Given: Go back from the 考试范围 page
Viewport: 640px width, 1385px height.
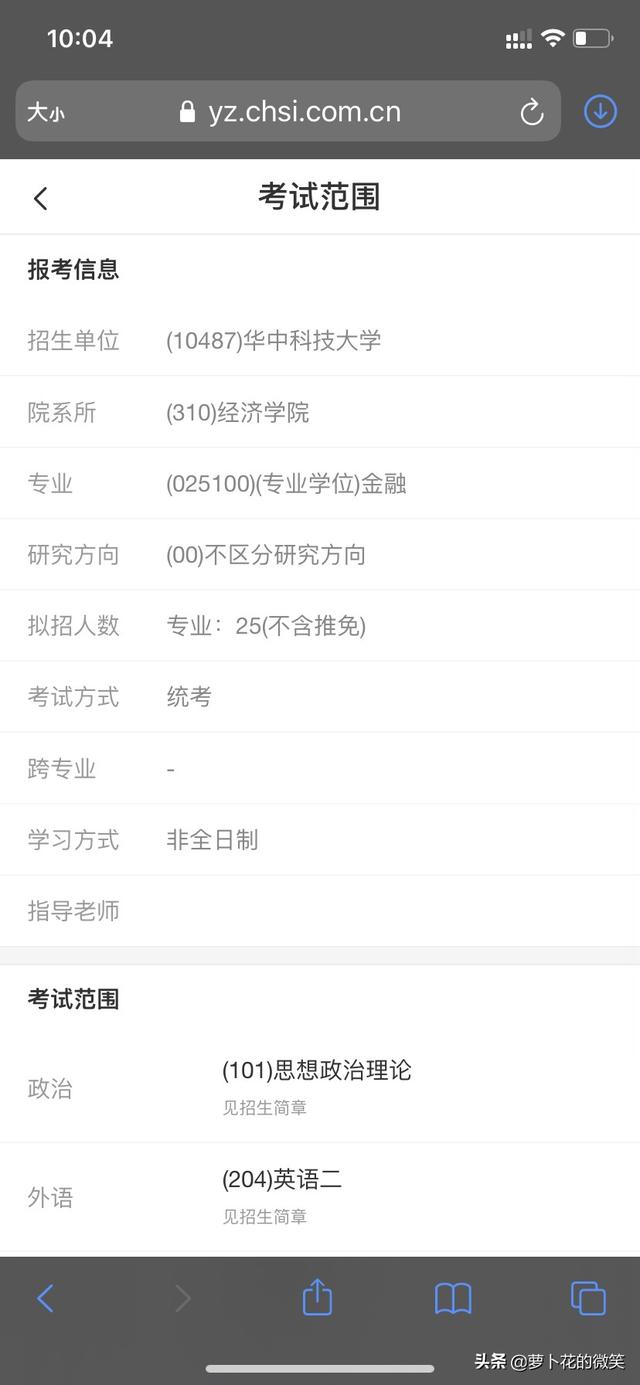Looking at the screenshot, I should point(40,198).
